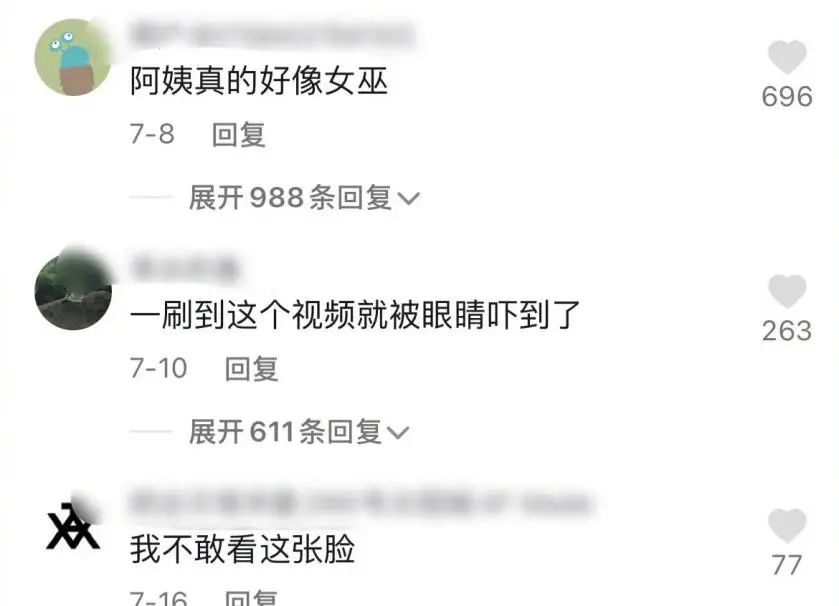839x606 pixels.
Task: Reply to the comment dated 7-10
Action: pyautogui.click(x=250, y=369)
